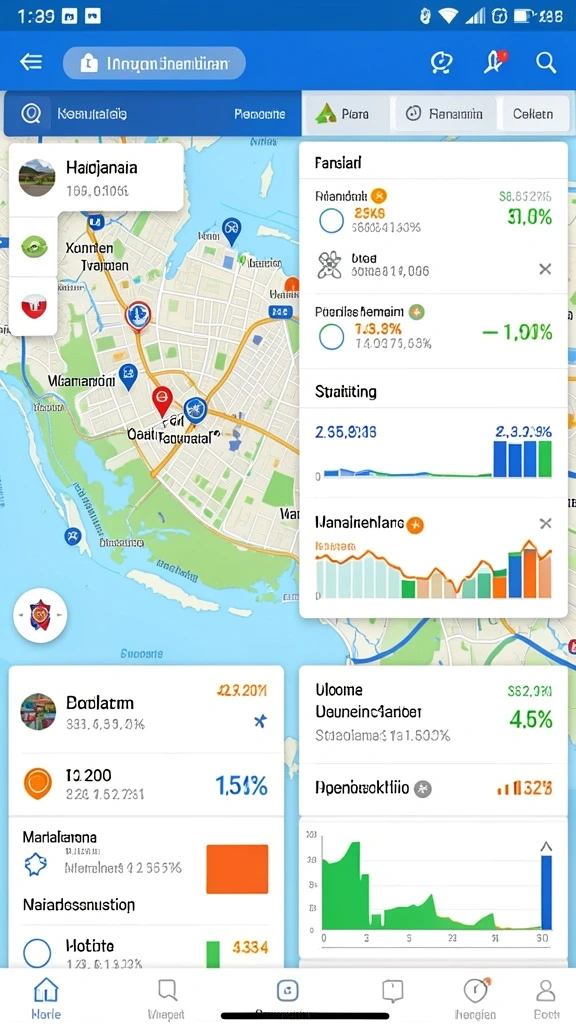Open the card showing 4.5%

point(433,714)
